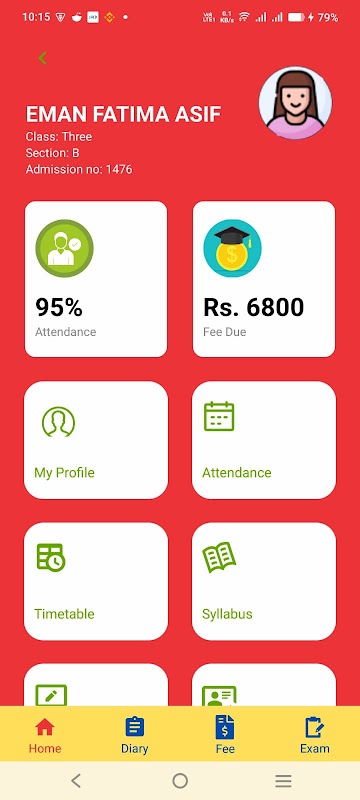
Task: Open the Timetable tile
Action: pos(96,581)
